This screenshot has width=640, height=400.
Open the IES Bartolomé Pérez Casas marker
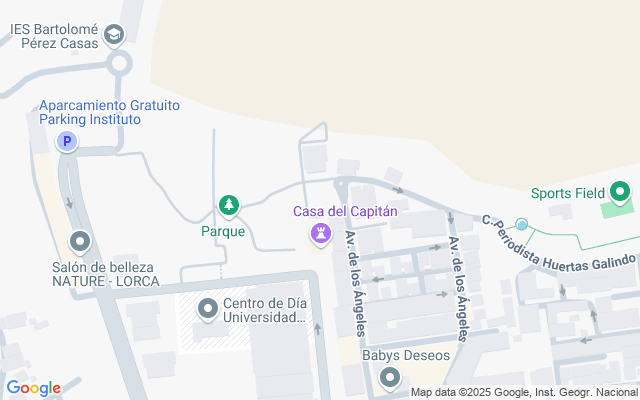pyautogui.click(x=114, y=35)
